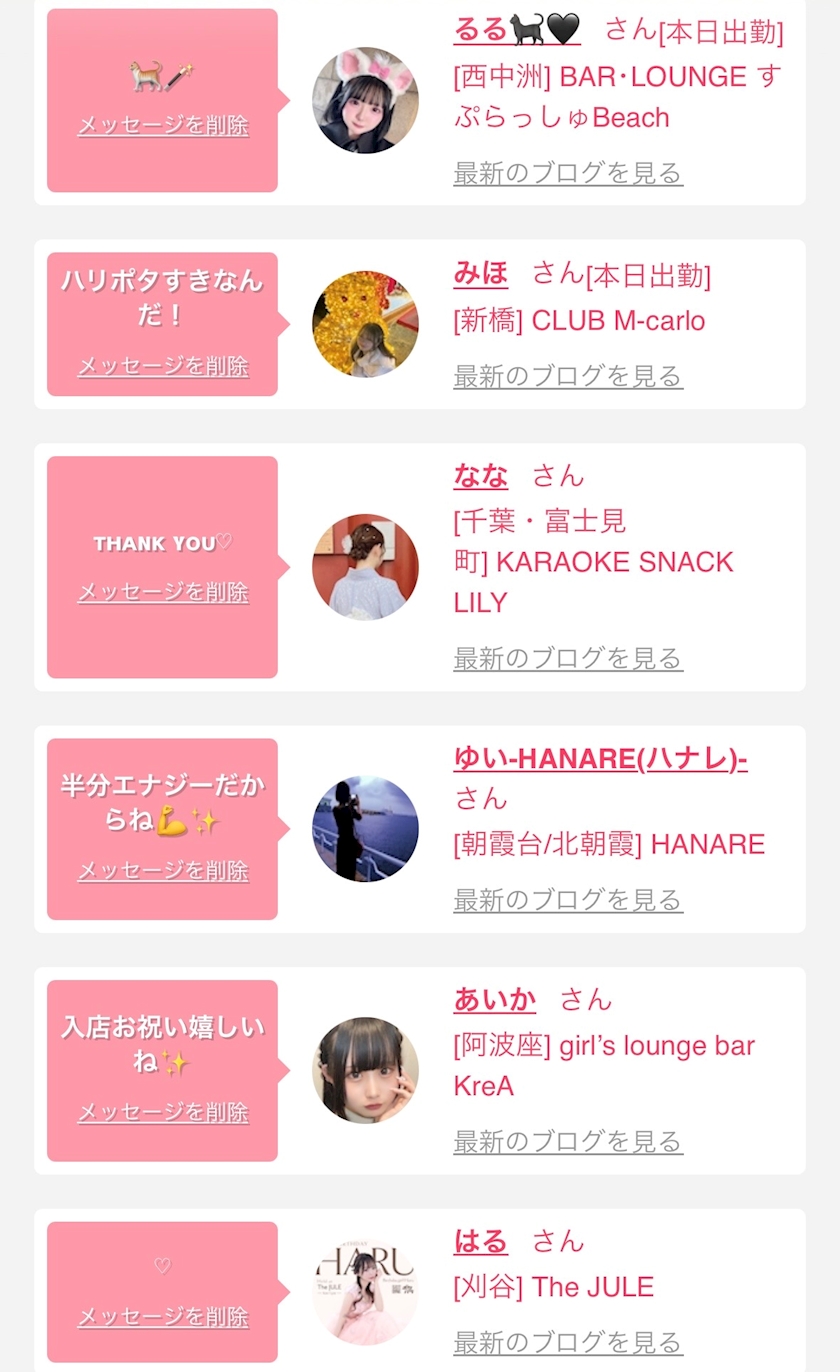
Task: Delete the 半分エナジーだからね message
Action: (163, 871)
